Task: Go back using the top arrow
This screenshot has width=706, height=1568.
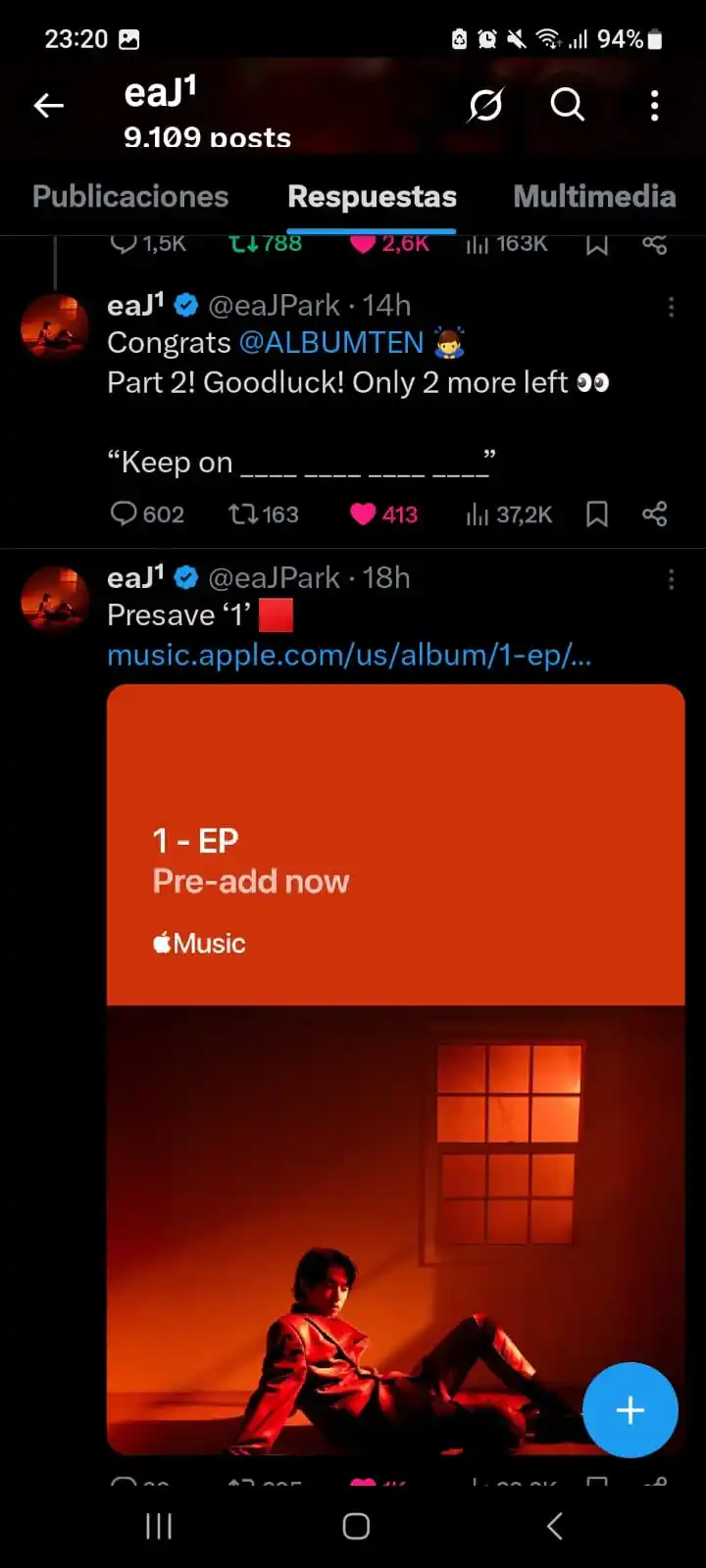Action: point(48,105)
